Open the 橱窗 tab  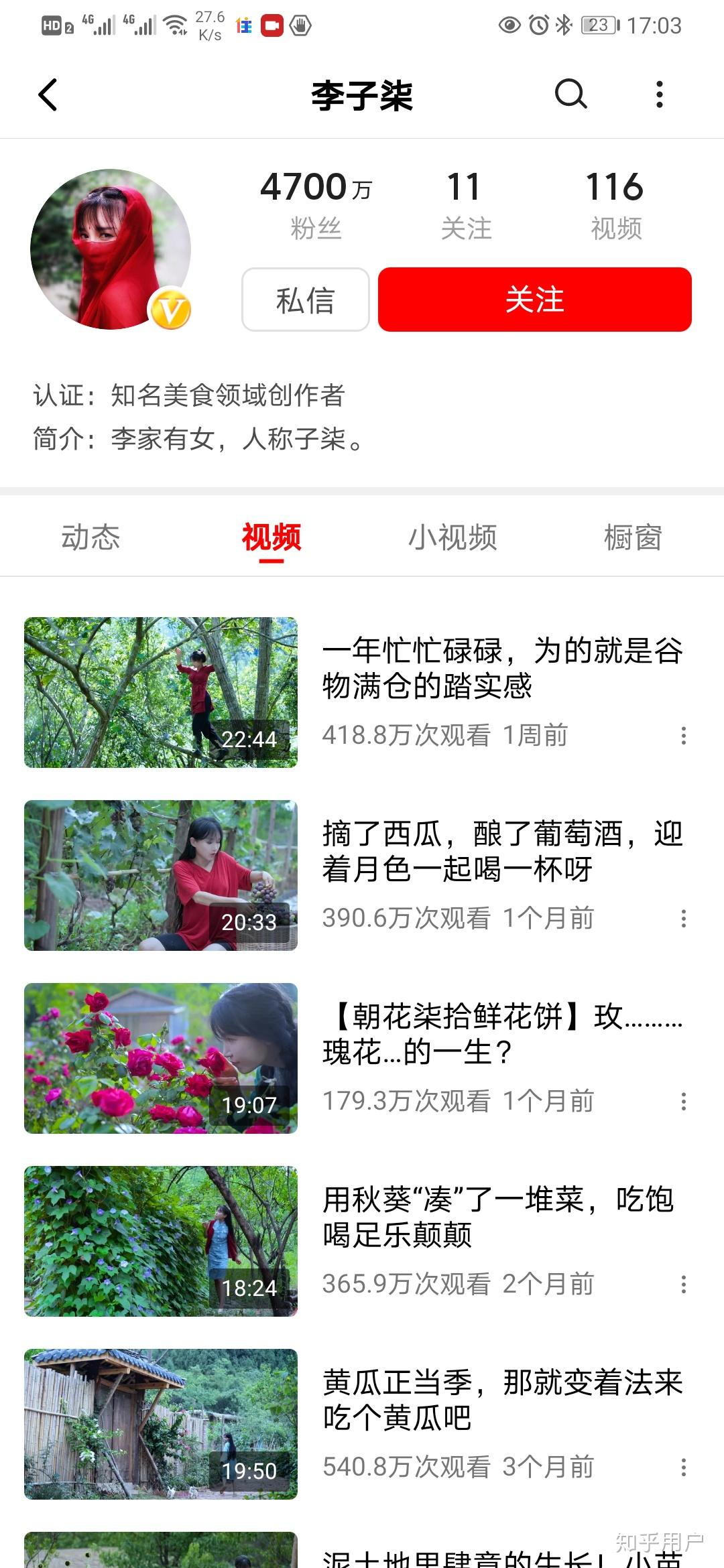[x=633, y=537]
